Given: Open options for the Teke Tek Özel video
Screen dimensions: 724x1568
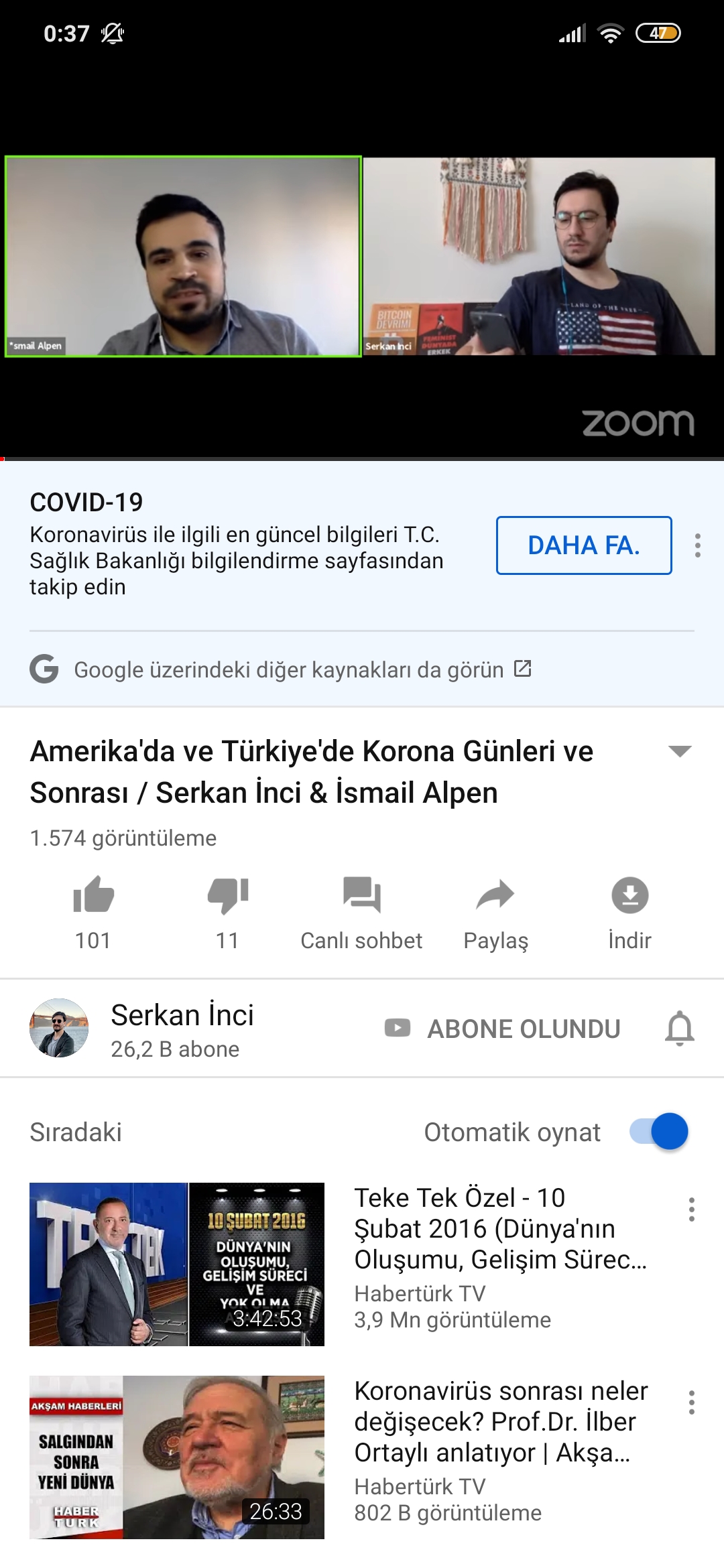Looking at the screenshot, I should pos(691,1210).
